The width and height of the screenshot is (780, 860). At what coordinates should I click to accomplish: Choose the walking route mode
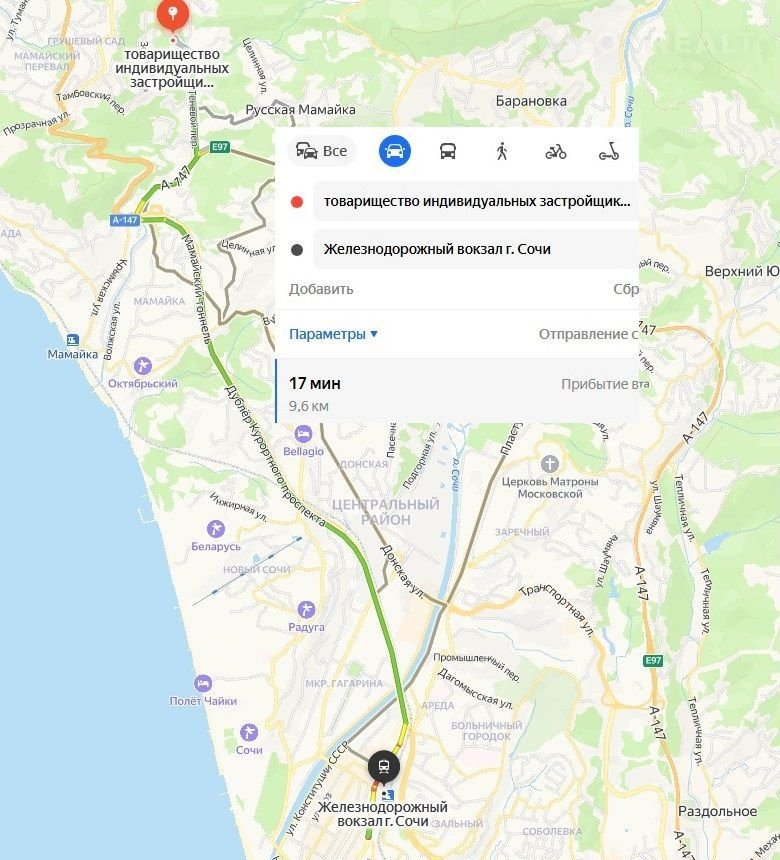click(501, 151)
